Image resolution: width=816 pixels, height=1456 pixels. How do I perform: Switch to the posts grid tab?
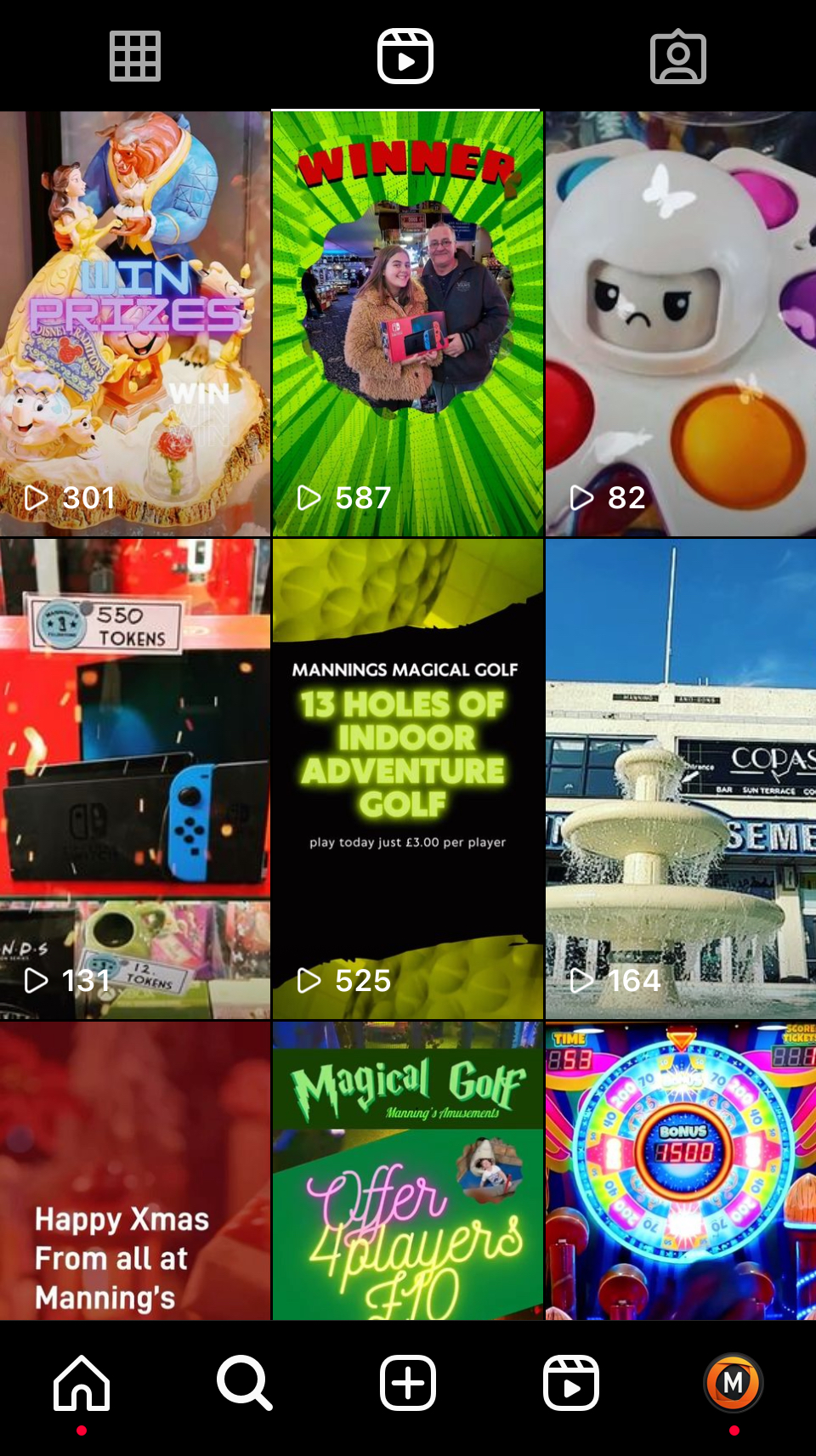click(135, 56)
